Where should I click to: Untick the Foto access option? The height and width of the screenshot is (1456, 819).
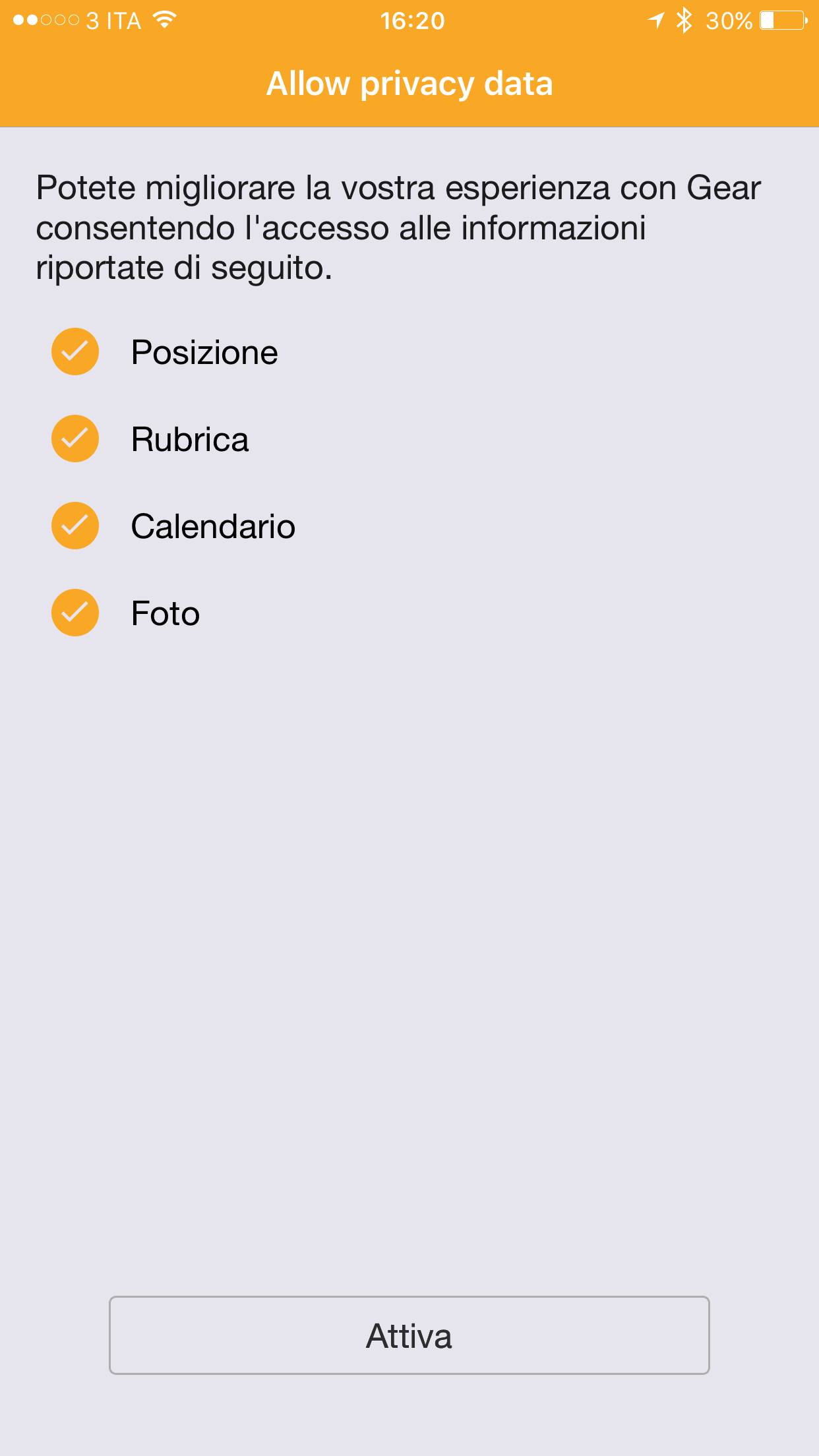75,613
